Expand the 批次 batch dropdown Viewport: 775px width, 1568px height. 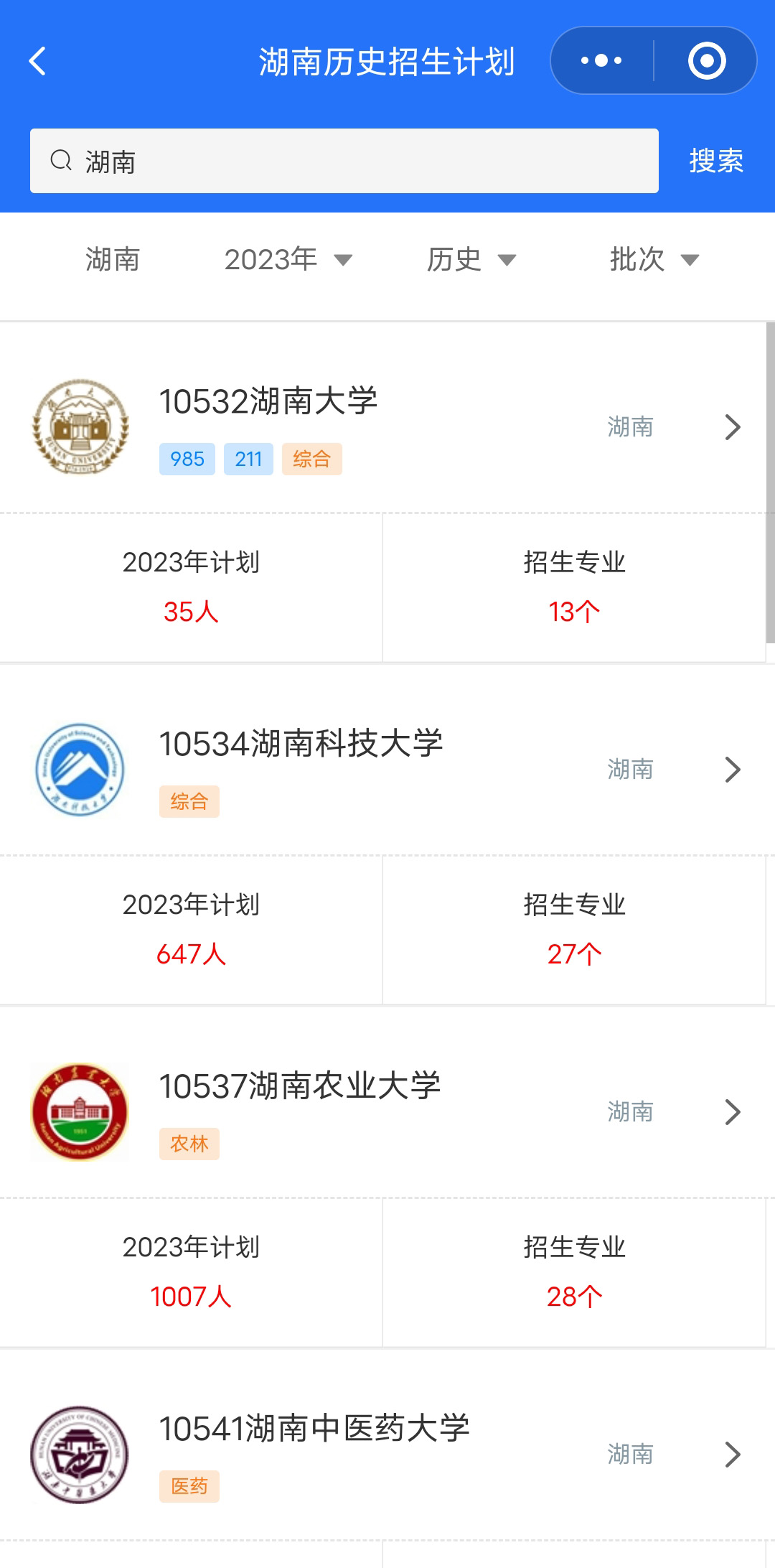pyautogui.click(x=654, y=259)
